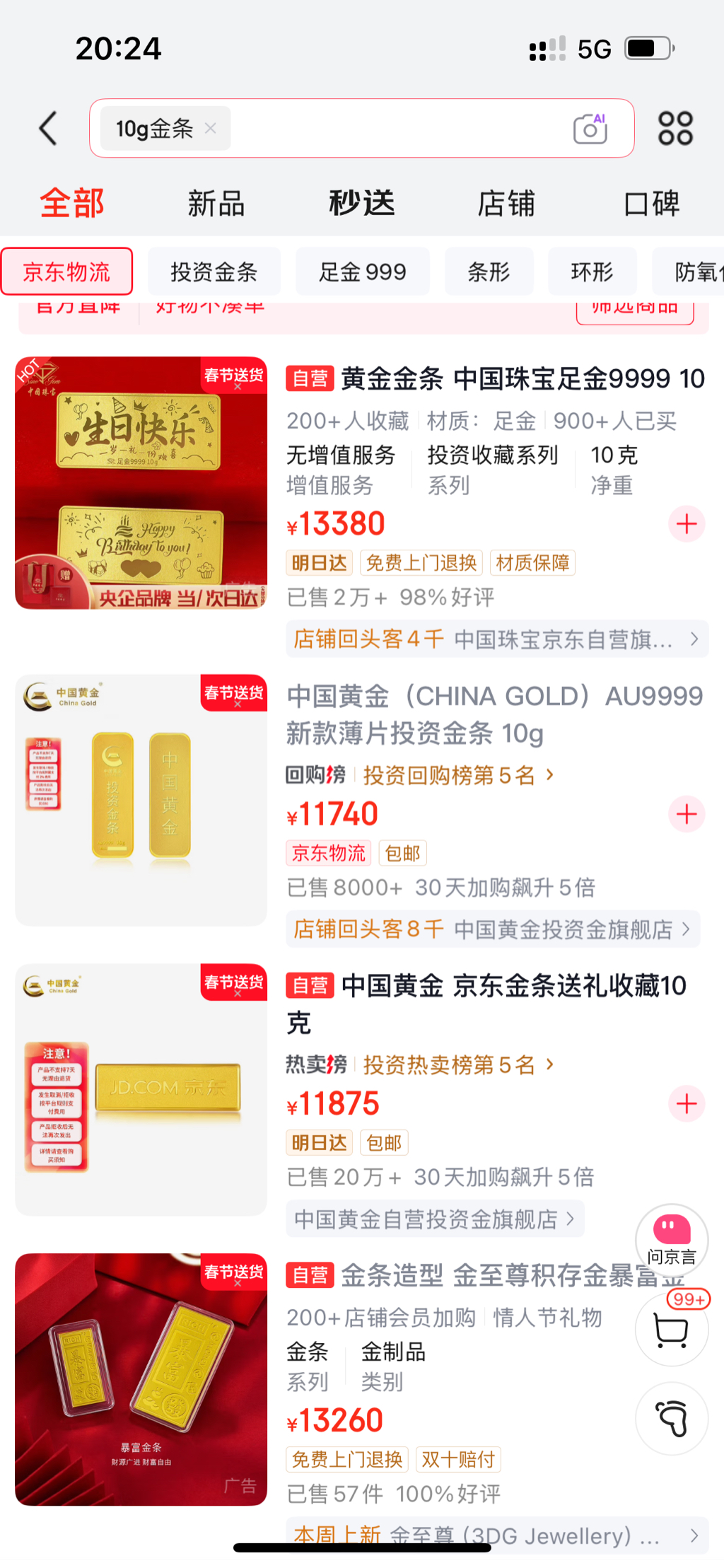The width and height of the screenshot is (724, 1568).
Task: Open 中国黄金自营投资金旗舰店 store link
Action: [434, 1219]
